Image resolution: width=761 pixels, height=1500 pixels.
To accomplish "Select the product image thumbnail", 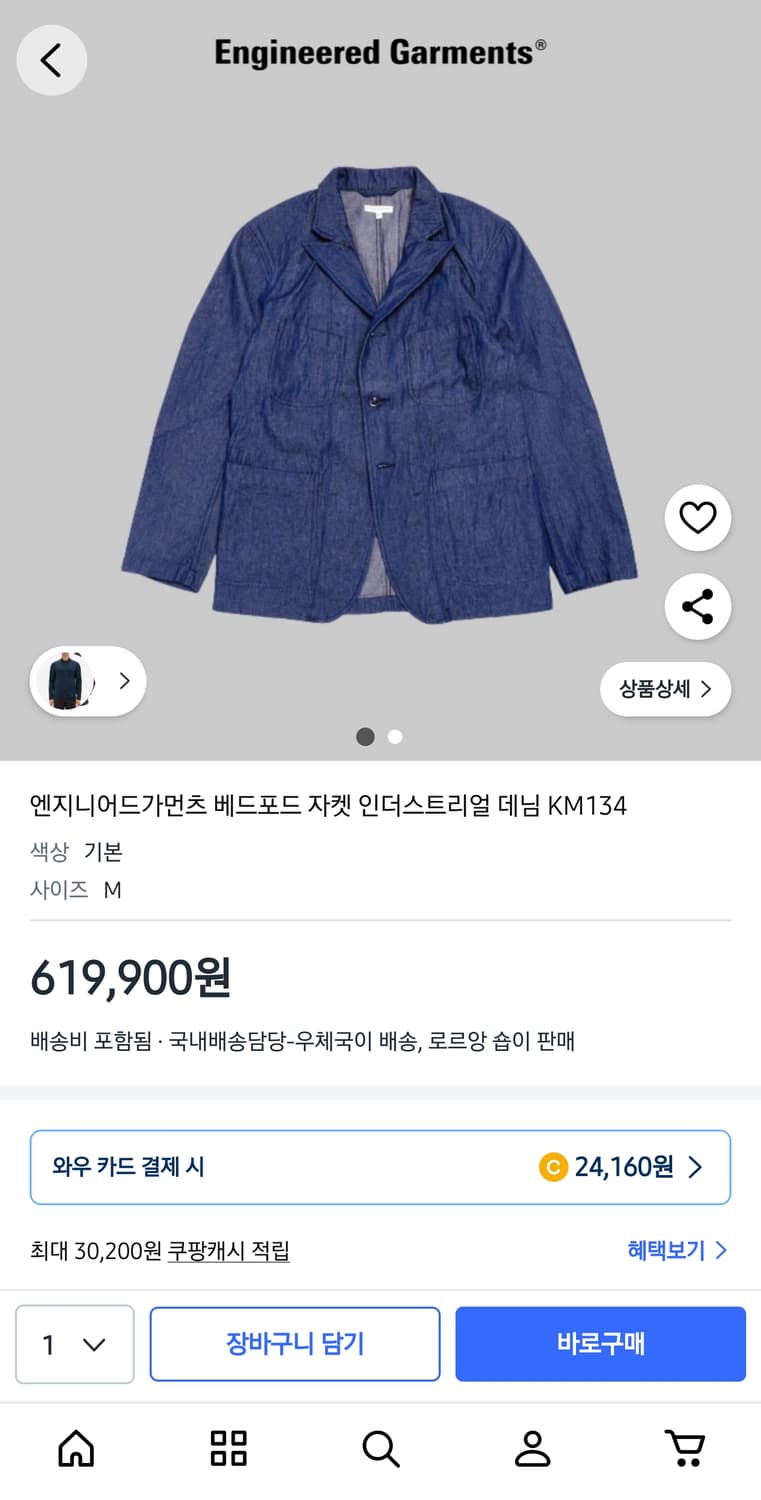I will pyautogui.click(x=65, y=681).
